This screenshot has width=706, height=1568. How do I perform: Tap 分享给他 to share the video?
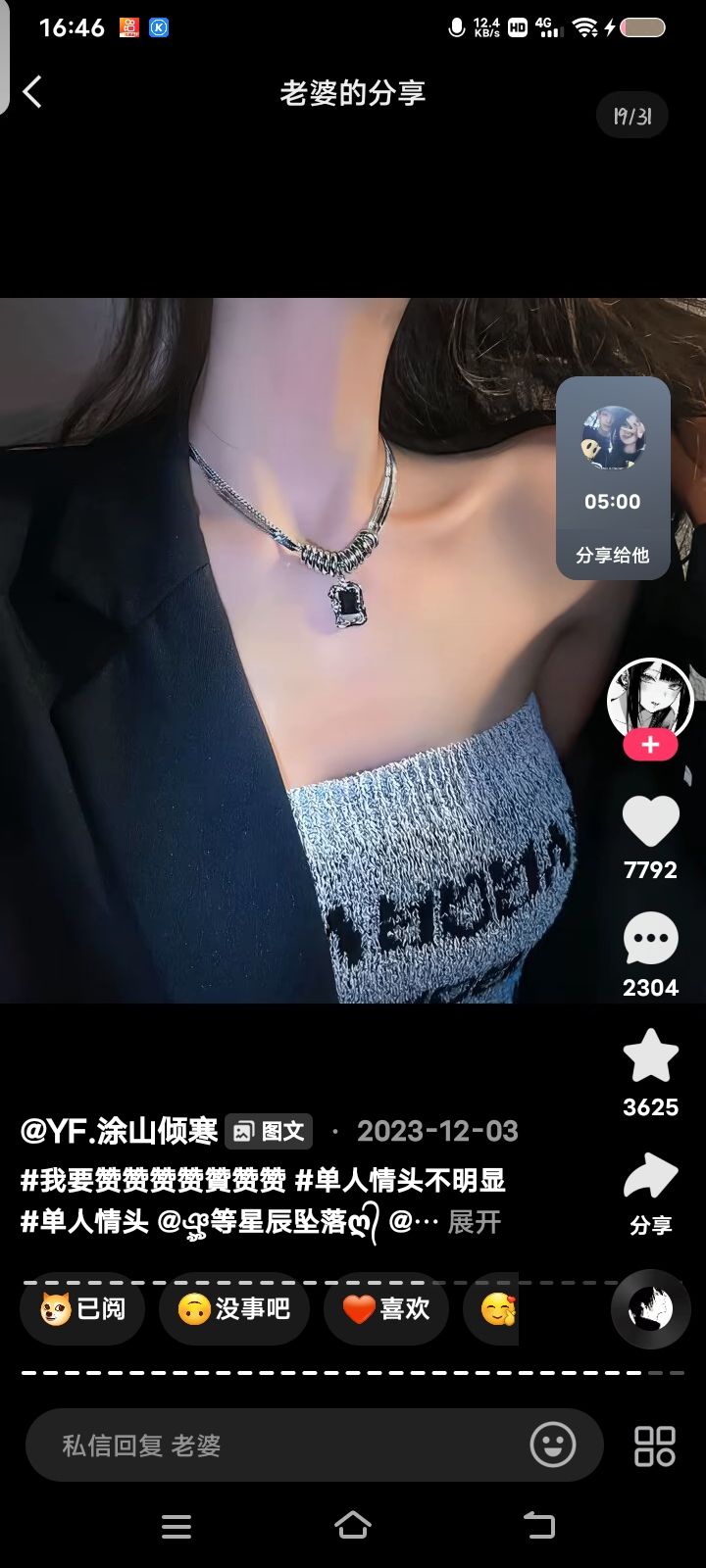pyautogui.click(x=613, y=554)
